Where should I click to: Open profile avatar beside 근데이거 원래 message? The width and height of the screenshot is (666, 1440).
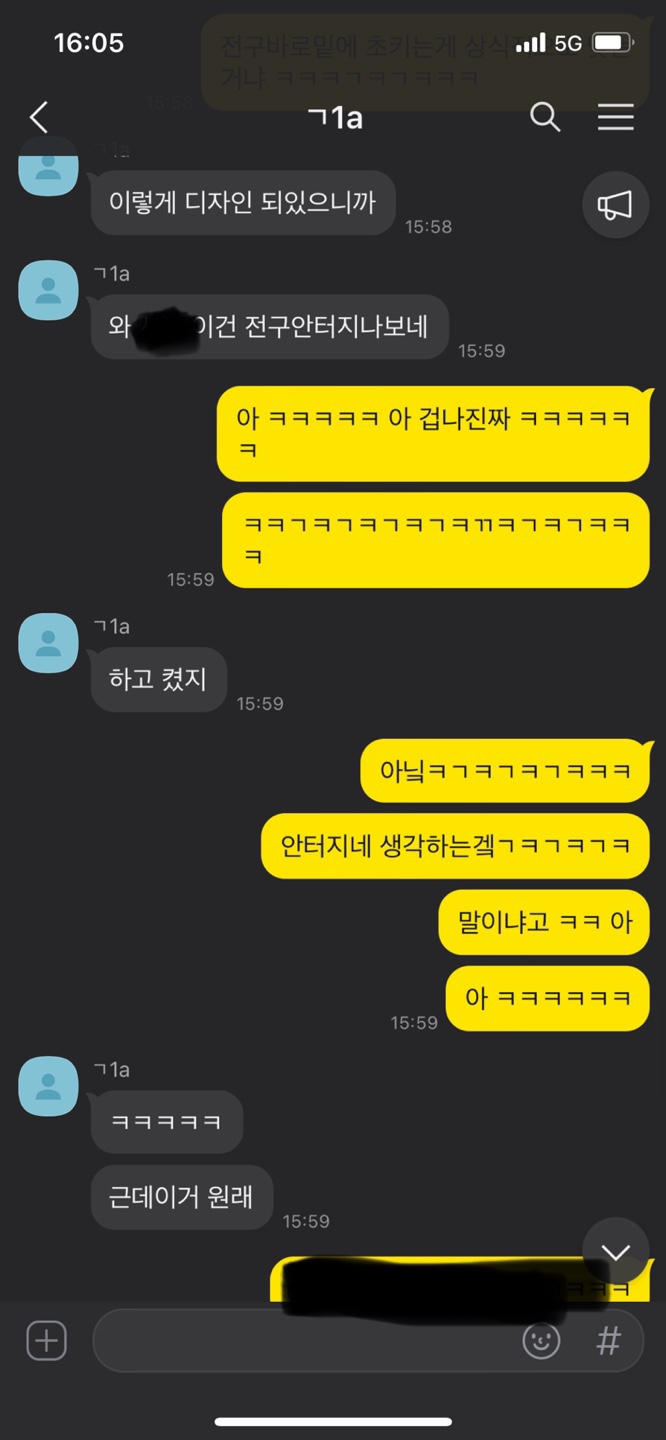tap(48, 1086)
